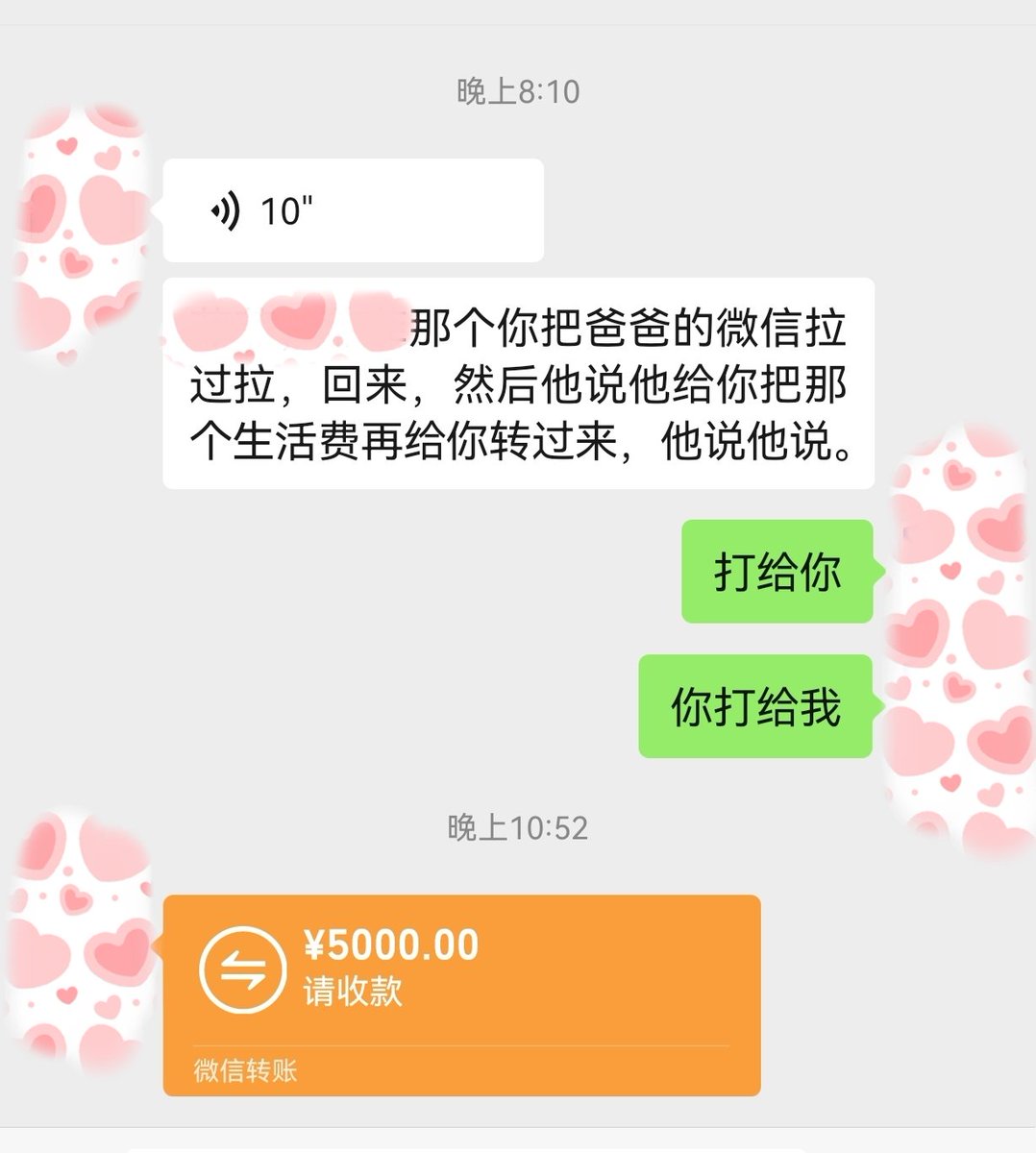Image resolution: width=1036 pixels, height=1153 pixels.
Task: Tap the 晚上8:10 timestamp
Action: click(x=517, y=92)
